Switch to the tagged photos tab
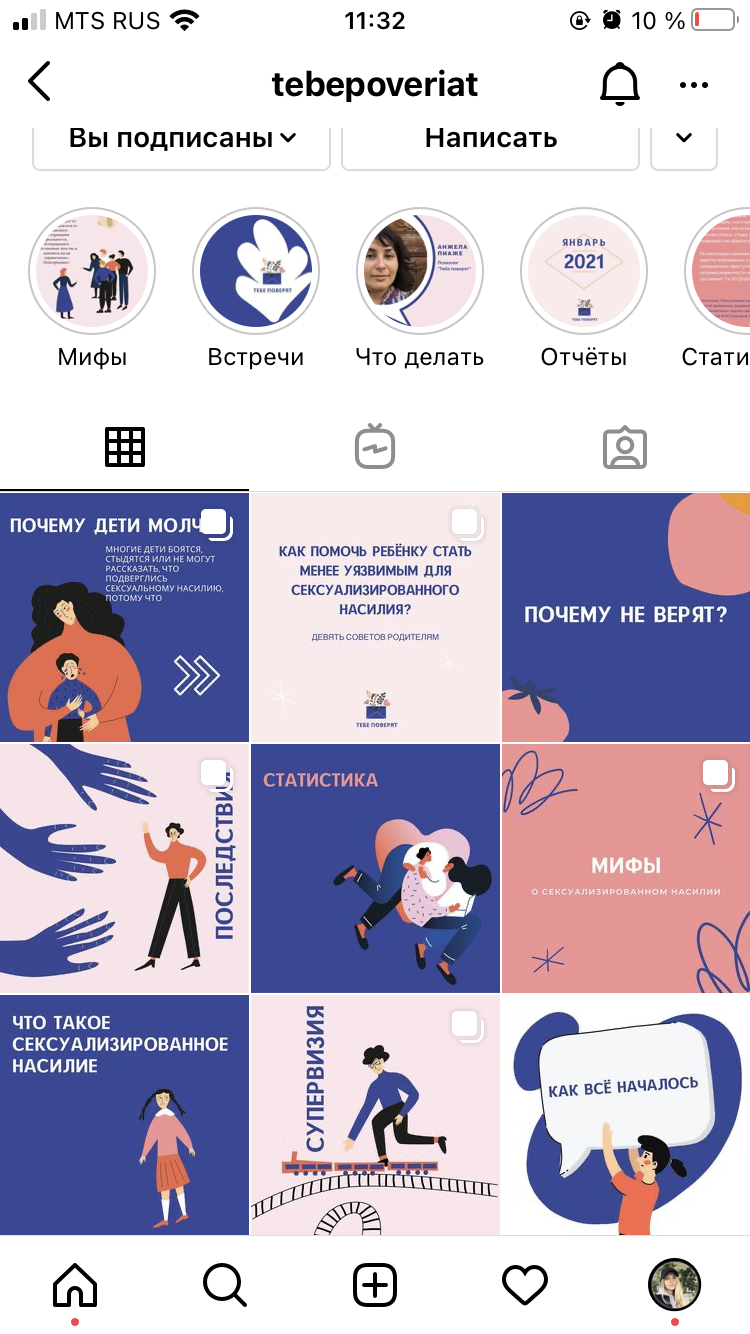The width and height of the screenshot is (750, 1334). [625, 448]
